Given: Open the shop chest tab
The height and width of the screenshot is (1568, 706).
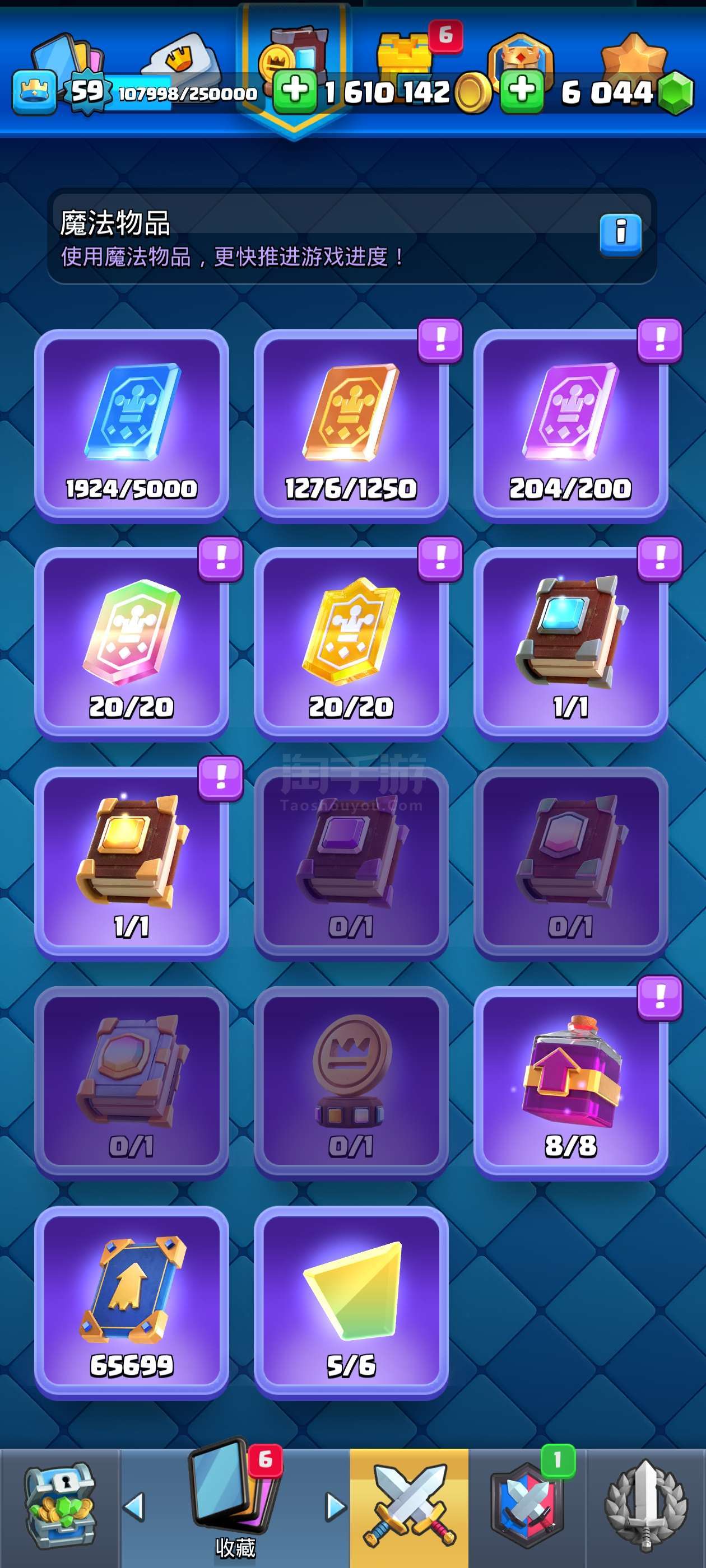Looking at the screenshot, I should point(59,1508).
